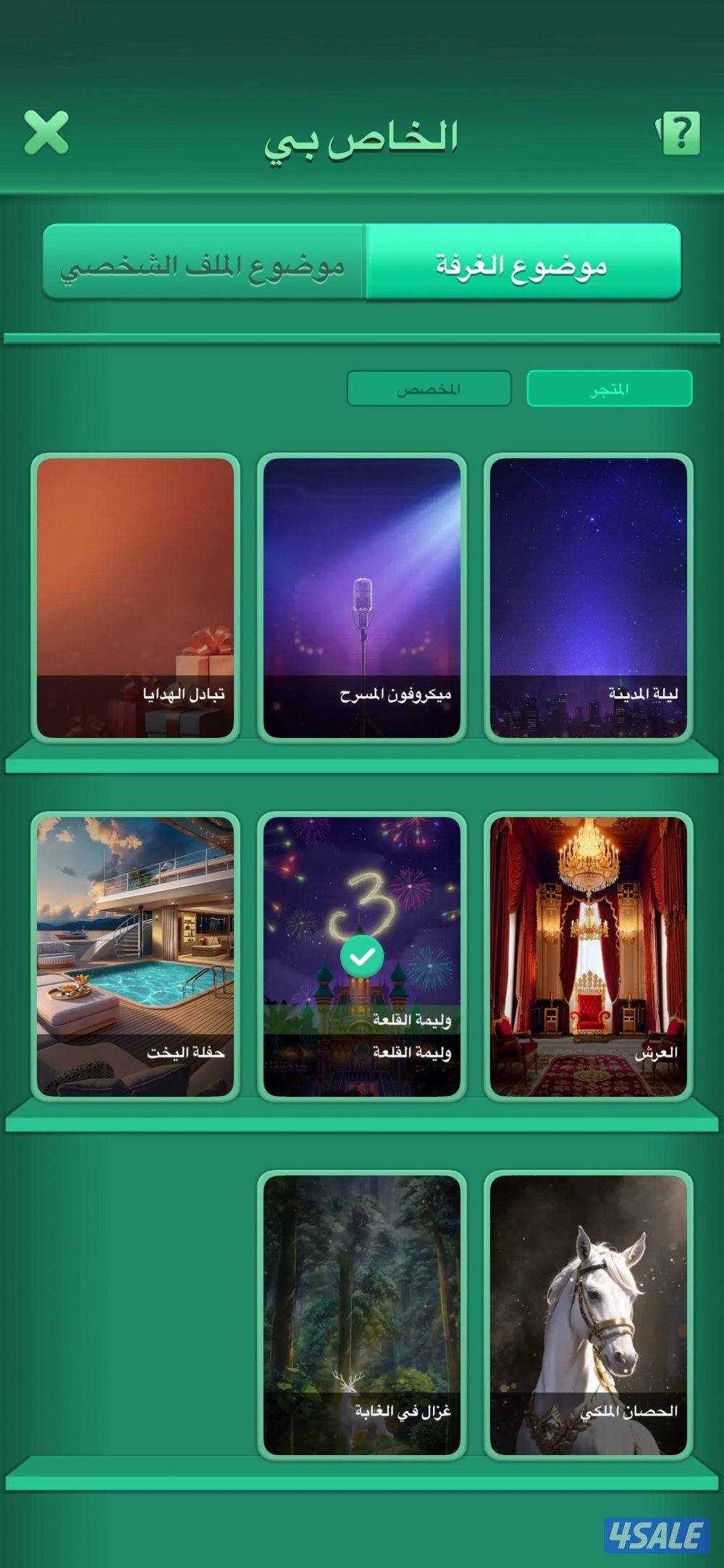724x1568 pixels.
Task: Open the المتجر store section
Action: point(612,389)
